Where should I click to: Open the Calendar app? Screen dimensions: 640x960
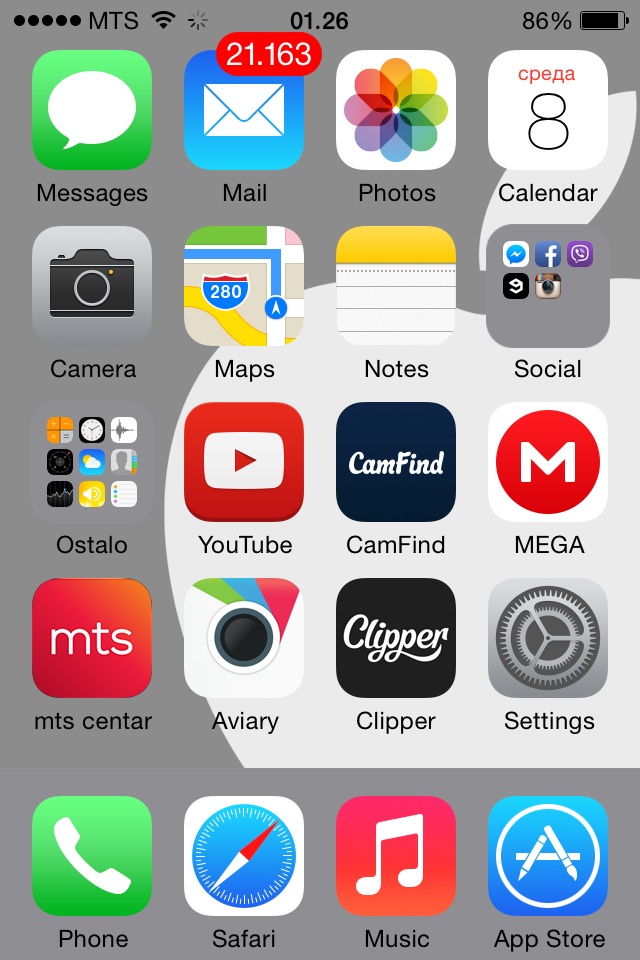(x=548, y=110)
